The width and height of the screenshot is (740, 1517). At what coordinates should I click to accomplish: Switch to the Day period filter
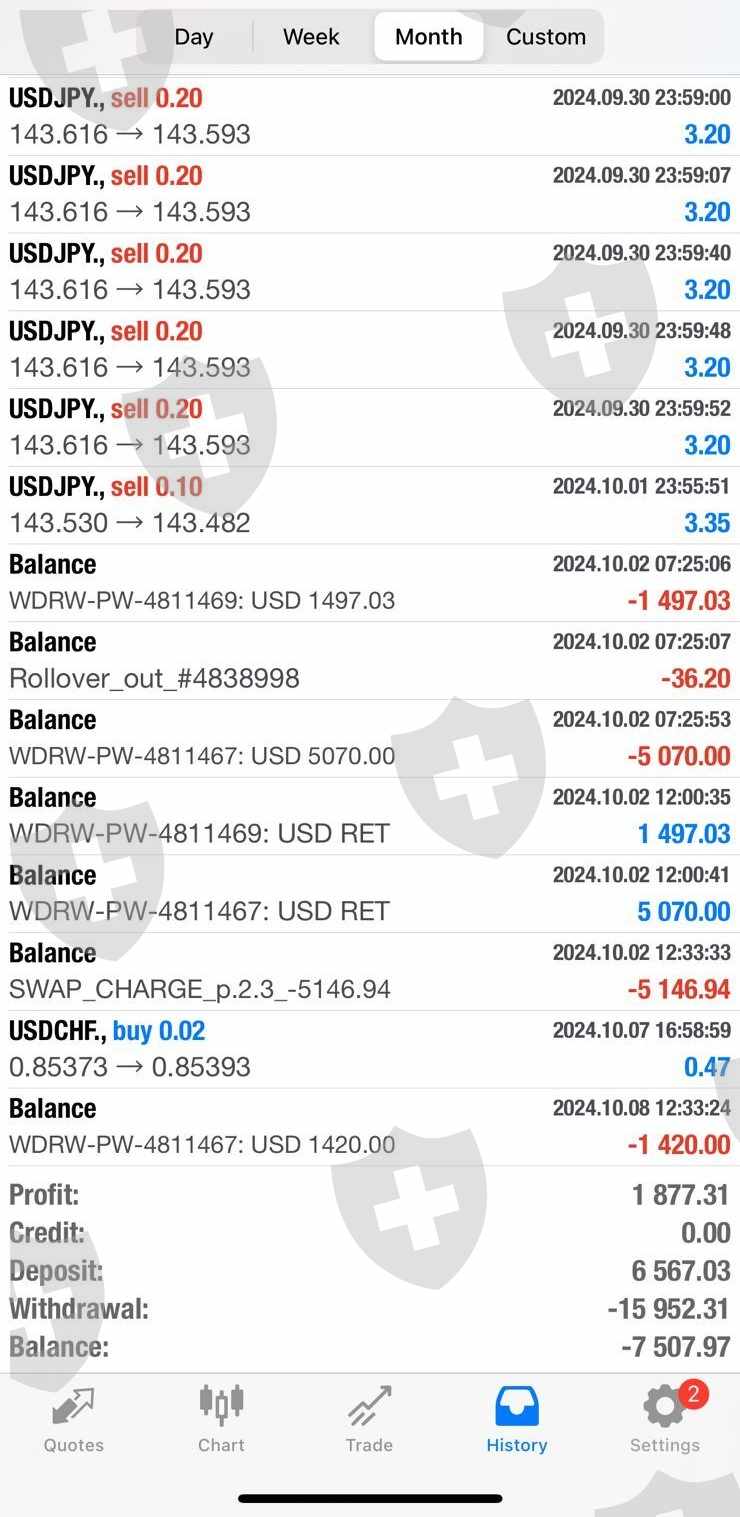pos(194,37)
